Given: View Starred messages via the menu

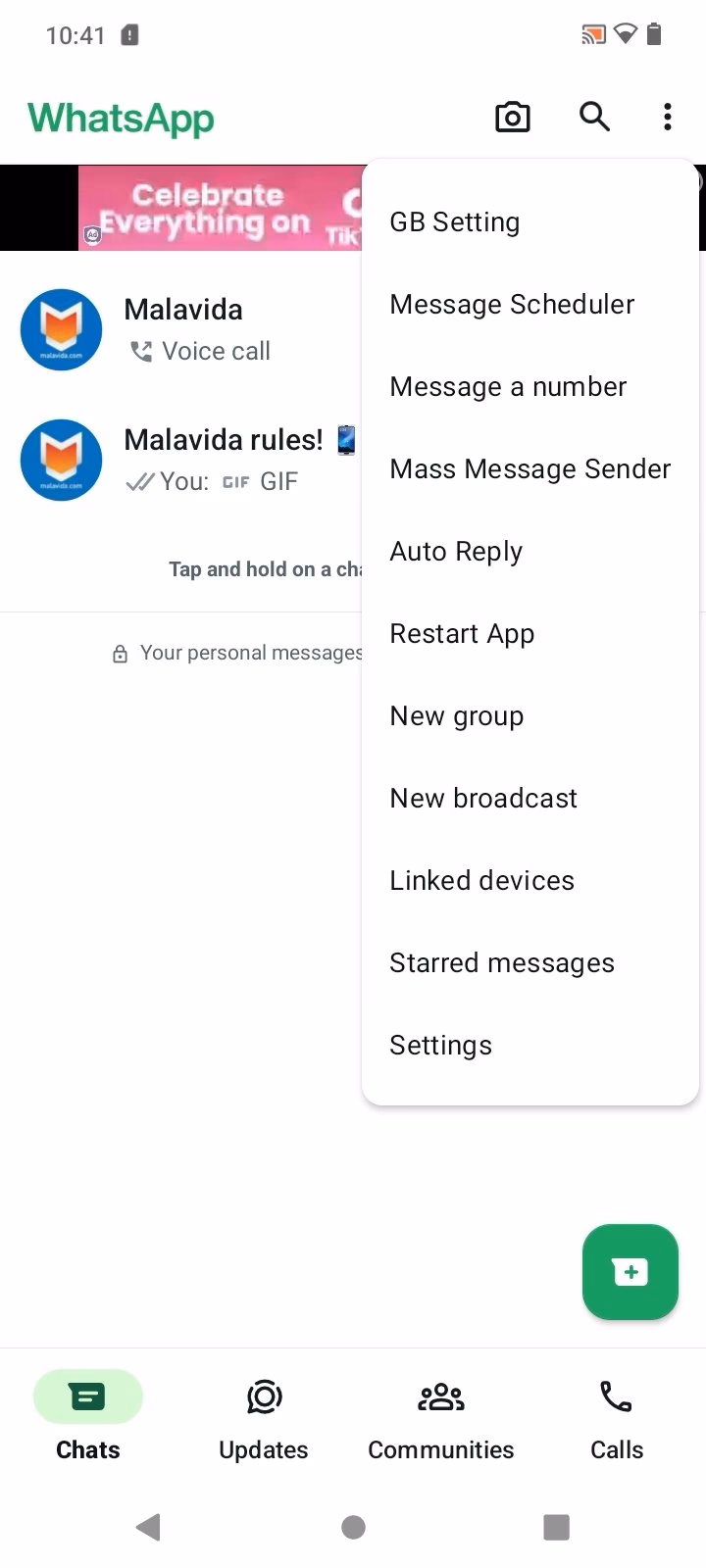Looking at the screenshot, I should (x=502, y=962).
